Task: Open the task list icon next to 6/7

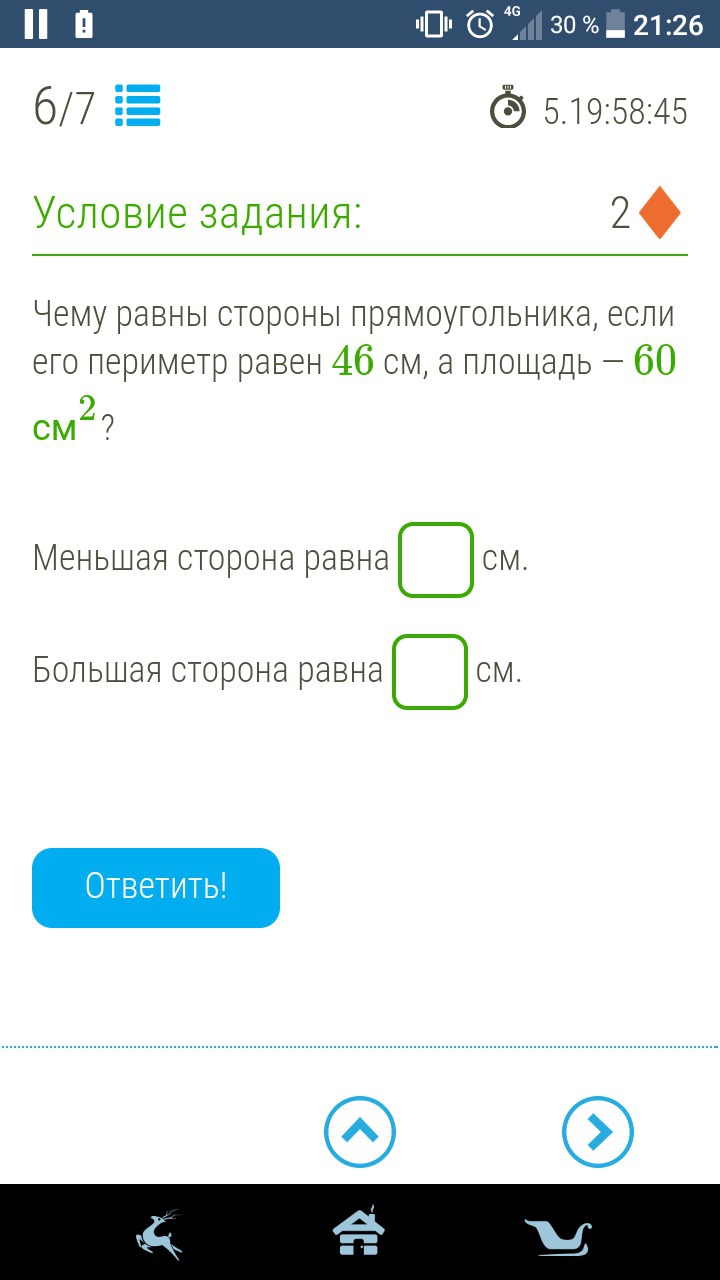Action: tap(138, 106)
